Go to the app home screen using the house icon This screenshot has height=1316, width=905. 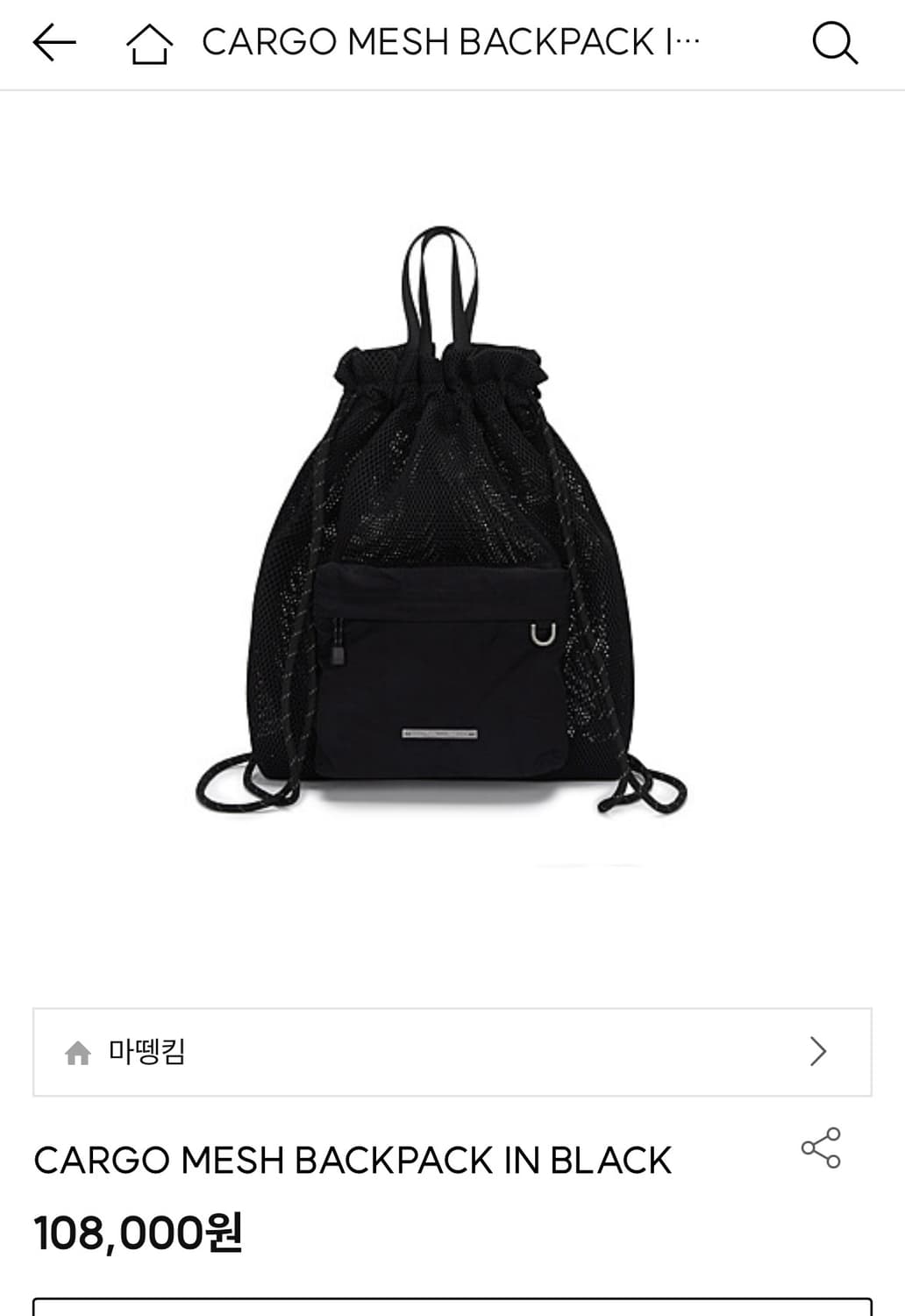click(x=149, y=44)
